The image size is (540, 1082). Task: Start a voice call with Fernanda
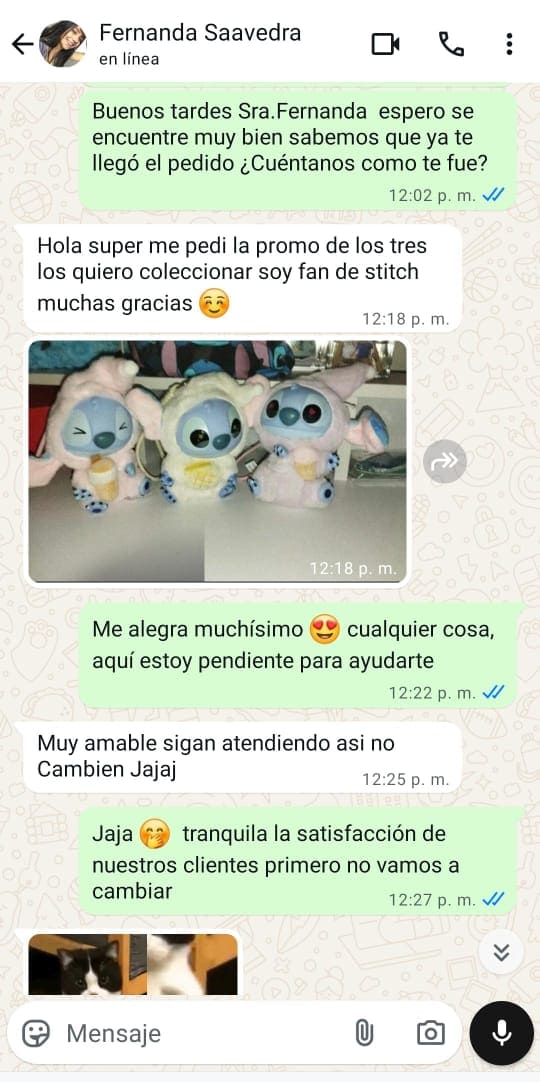(x=451, y=44)
